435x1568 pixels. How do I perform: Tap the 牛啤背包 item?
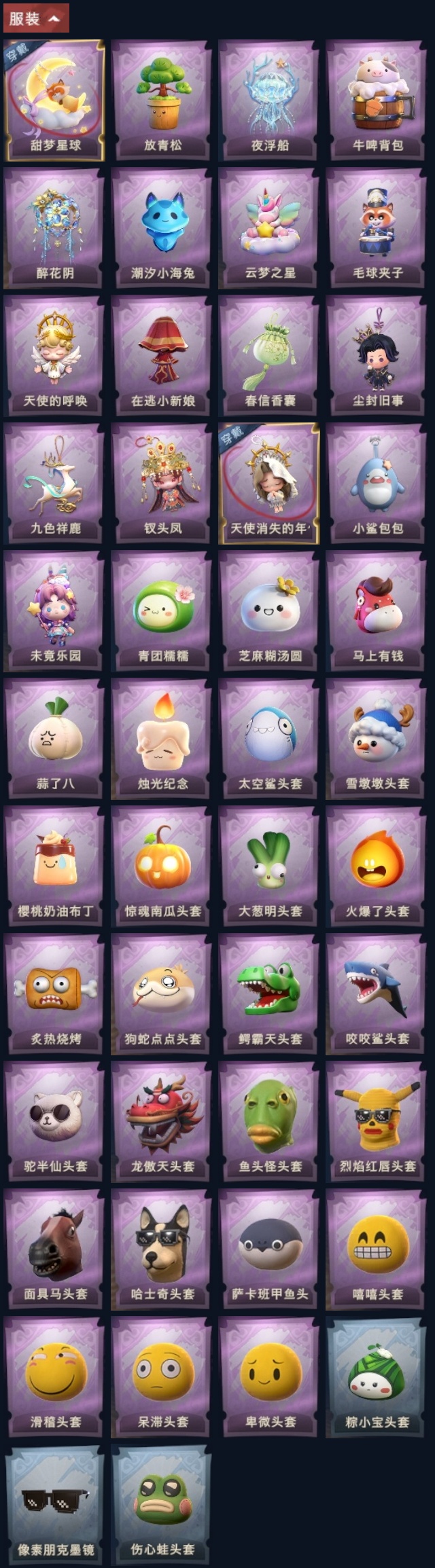[x=377, y=101]
